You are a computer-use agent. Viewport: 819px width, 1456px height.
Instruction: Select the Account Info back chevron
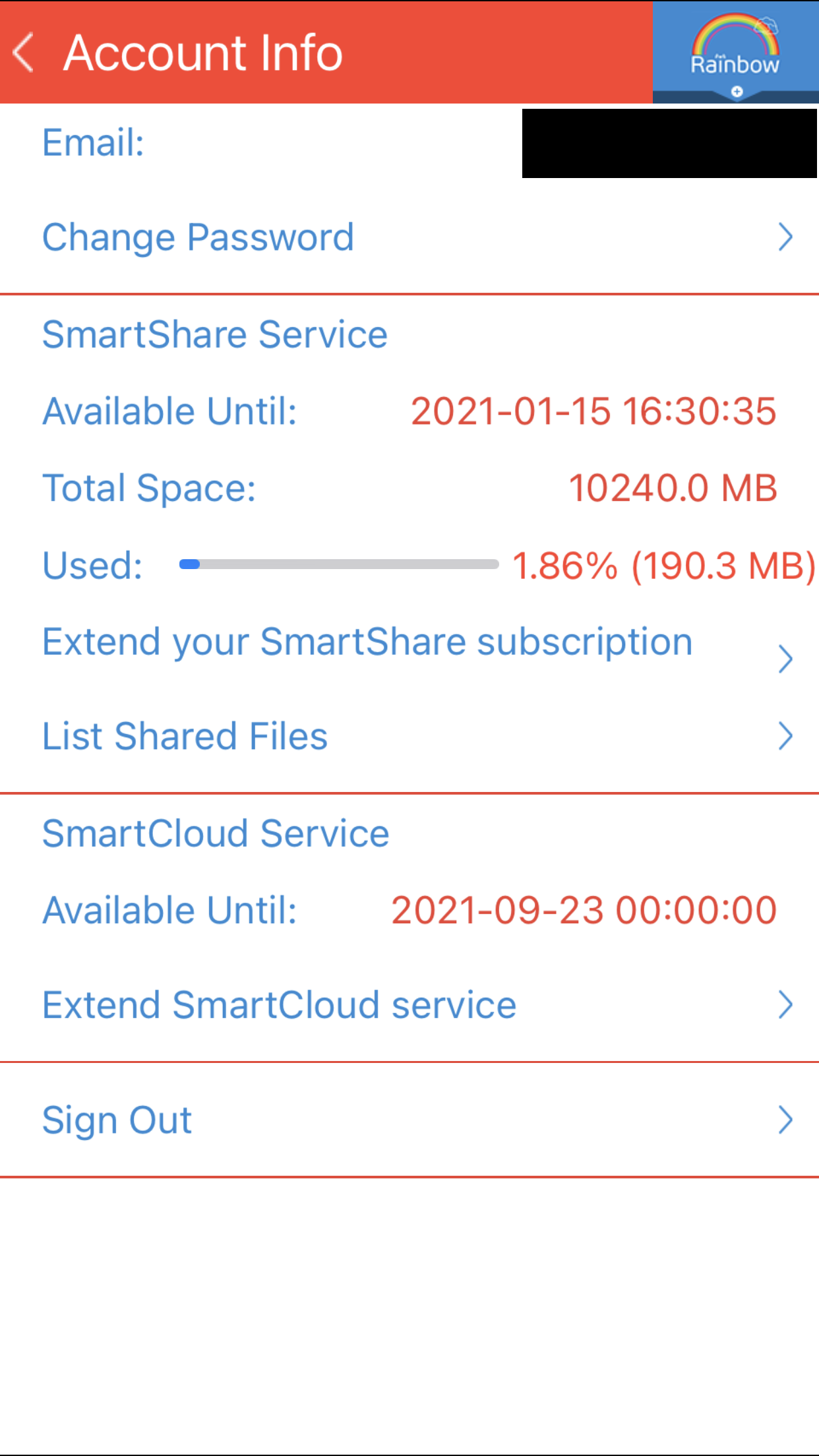(23, 51)
